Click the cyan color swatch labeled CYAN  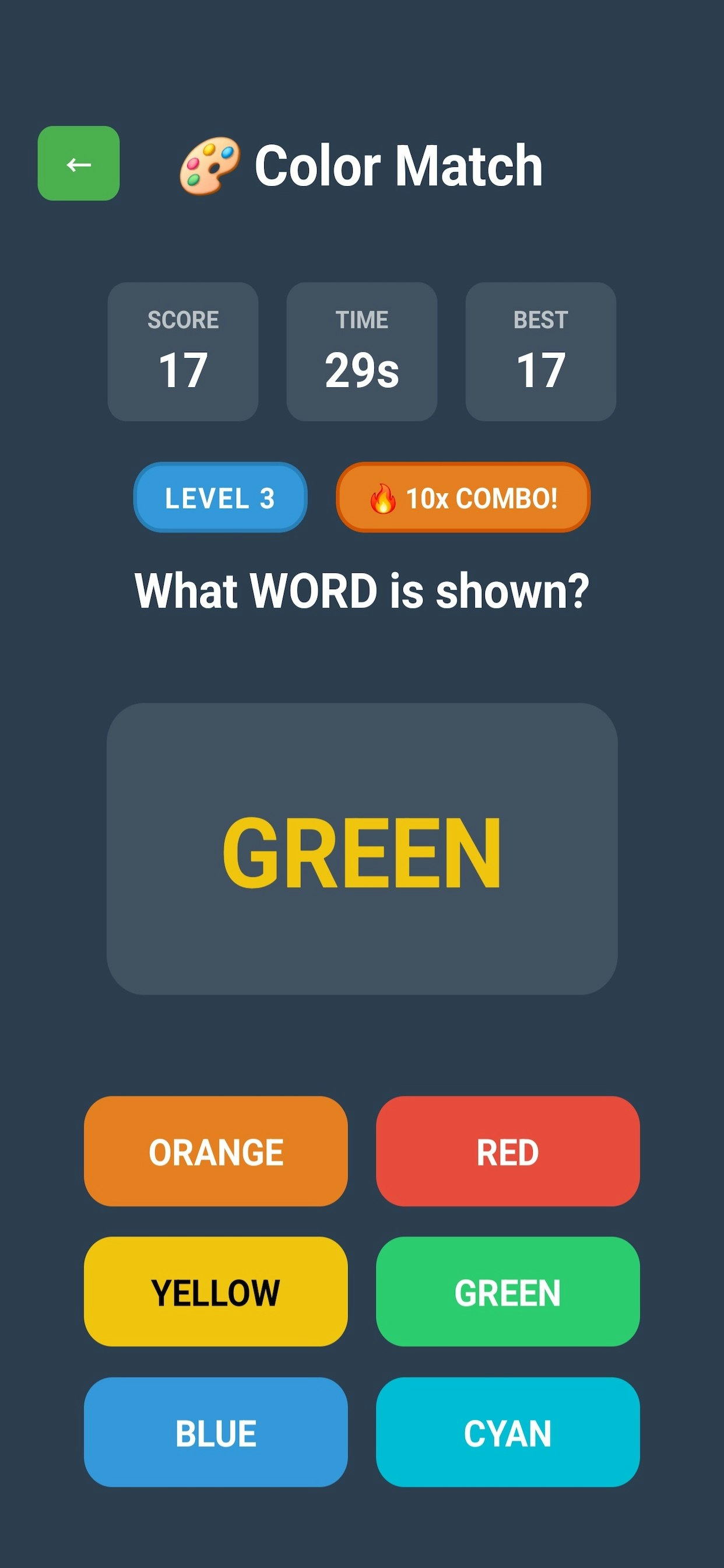(x=508, y=1434)
